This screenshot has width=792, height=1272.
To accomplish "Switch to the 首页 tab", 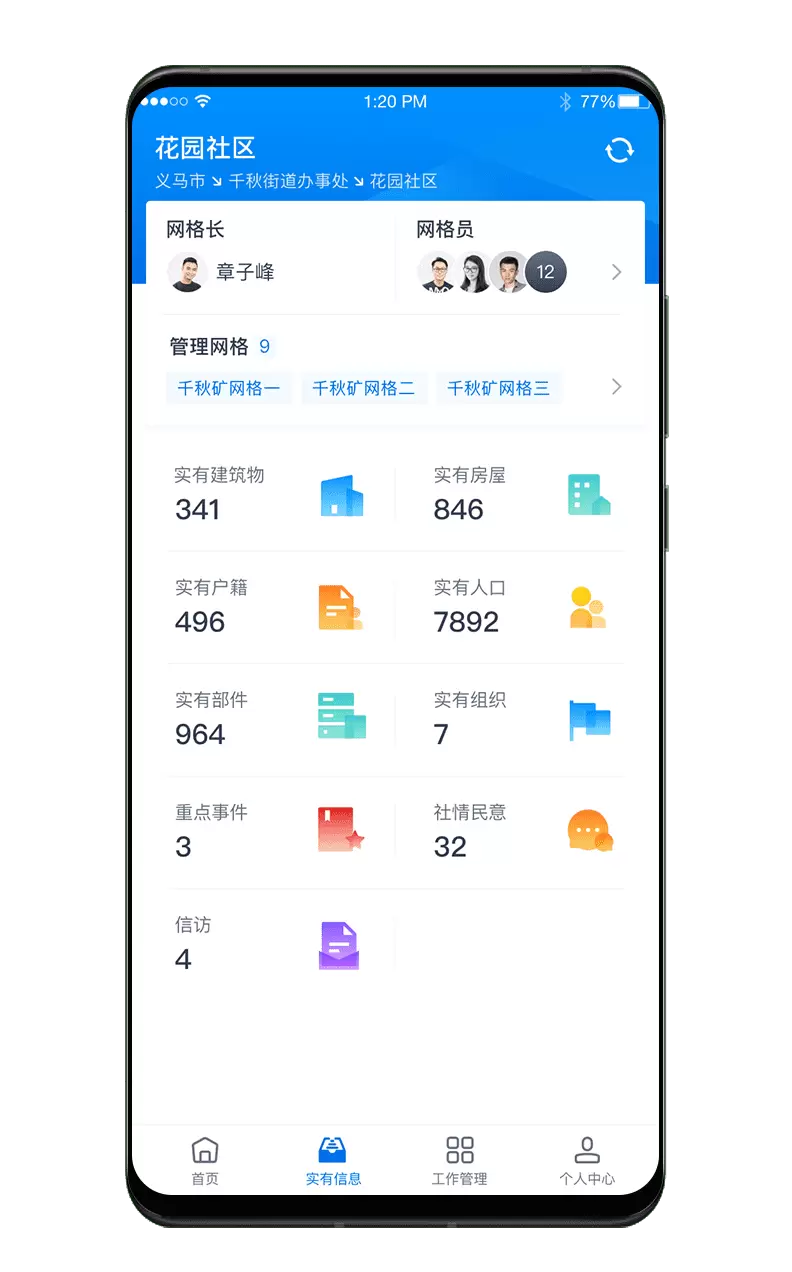I will tap(205, 1160).
